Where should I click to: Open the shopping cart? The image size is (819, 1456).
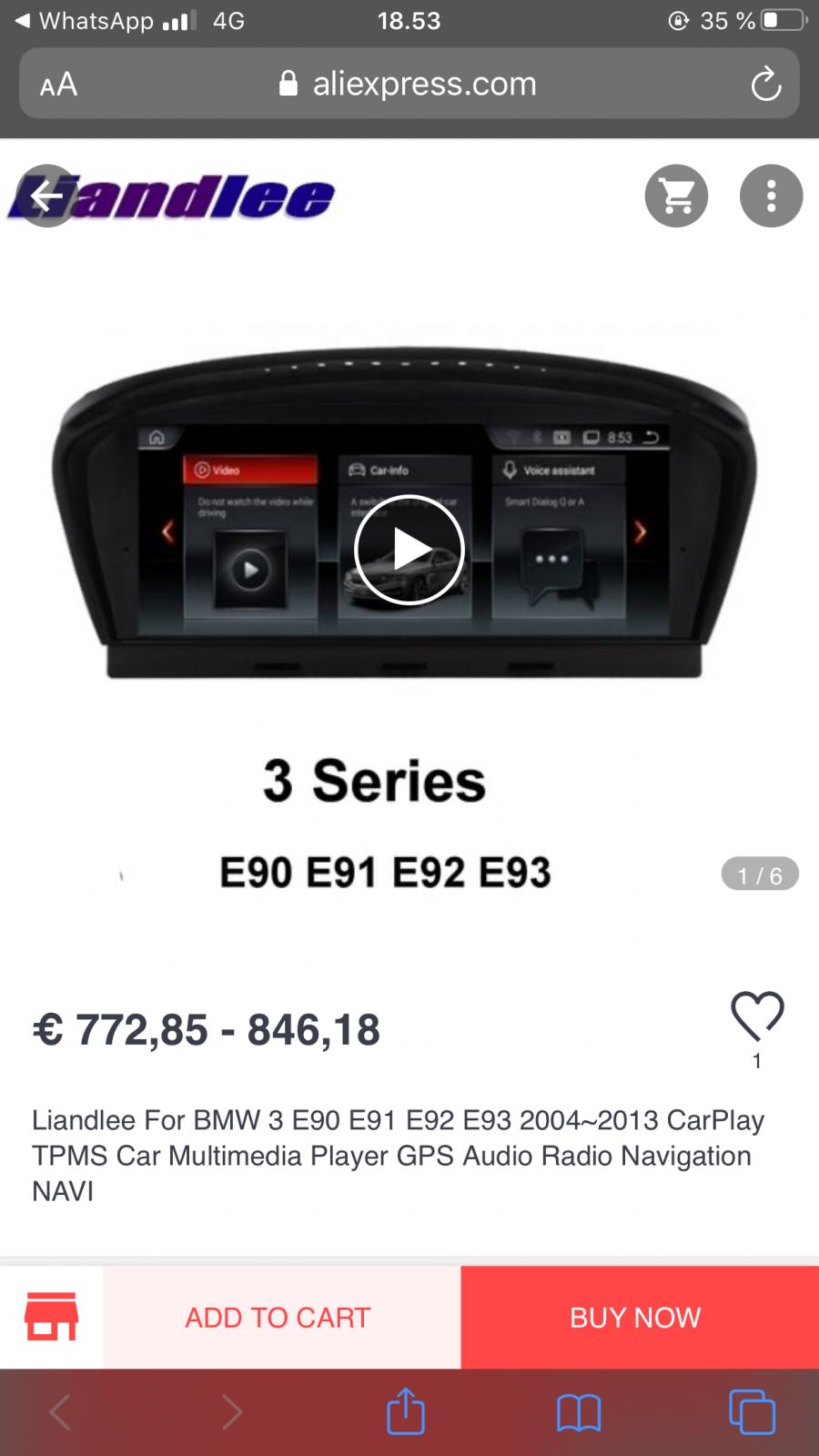(676, 196)
